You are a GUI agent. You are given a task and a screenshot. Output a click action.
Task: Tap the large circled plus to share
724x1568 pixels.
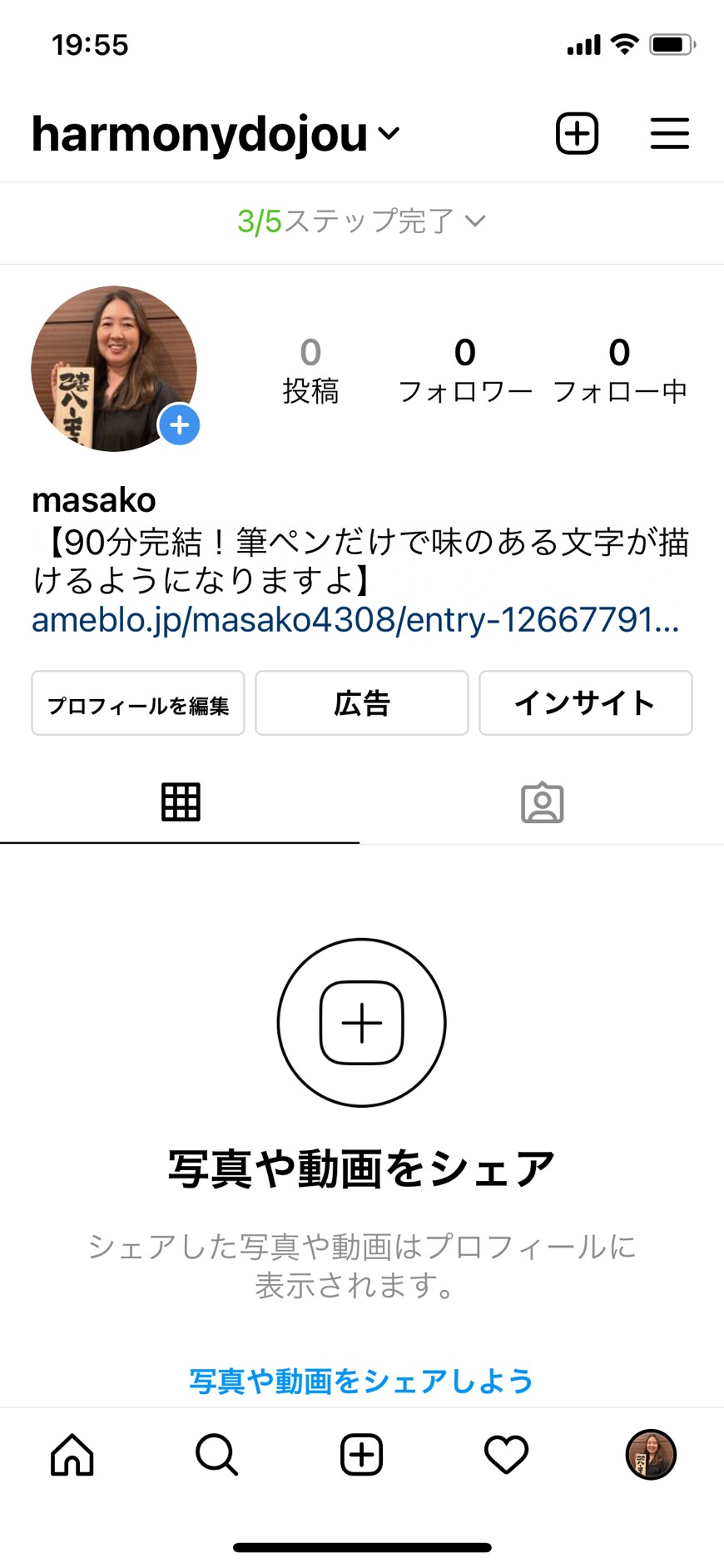[x=362, y=1023]
